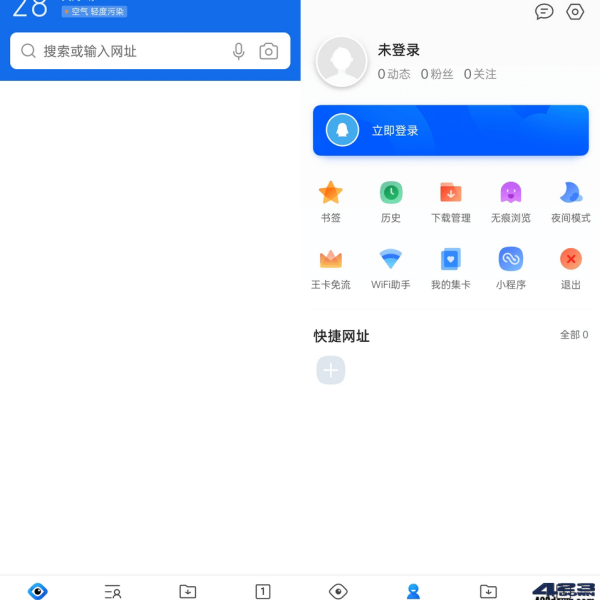Open 下载管理 download manager
This screenshot has width=600, height=600.
pos(451,200)
